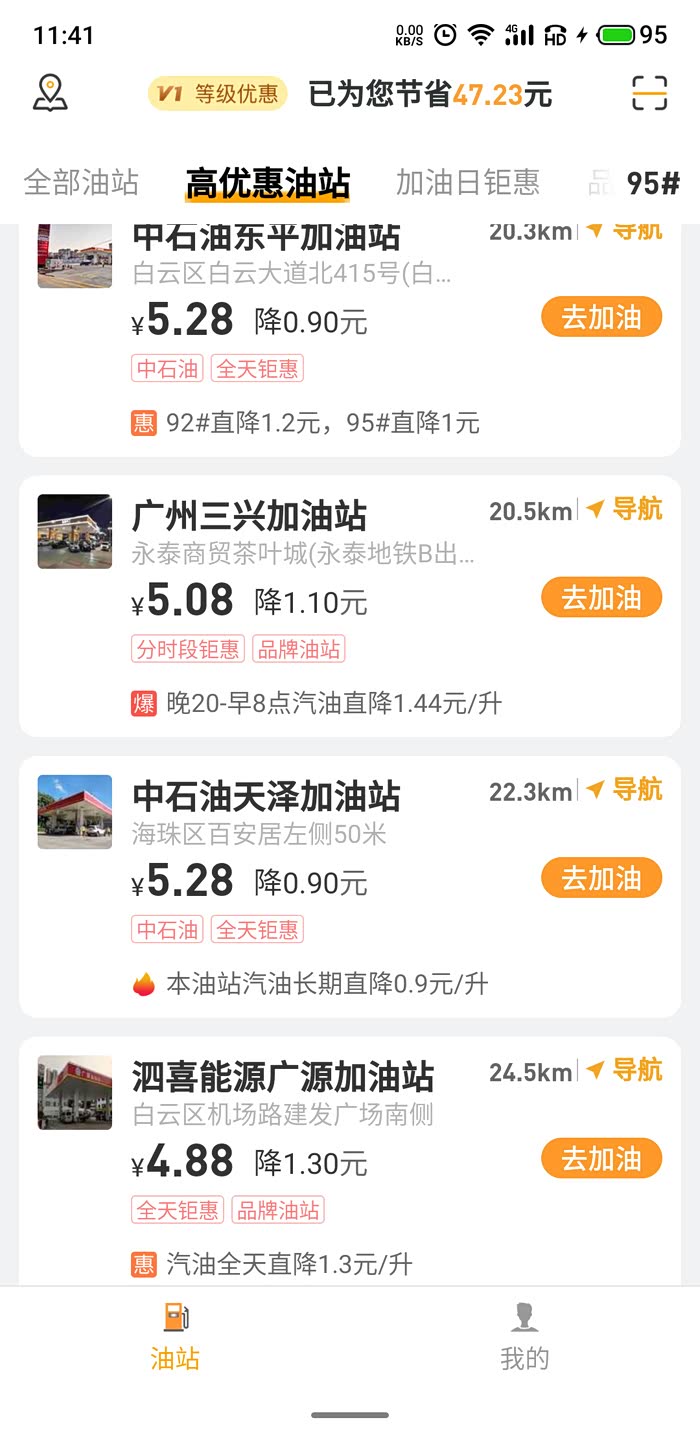Switch to the 我的 bottom tab

click(524, 1336)
